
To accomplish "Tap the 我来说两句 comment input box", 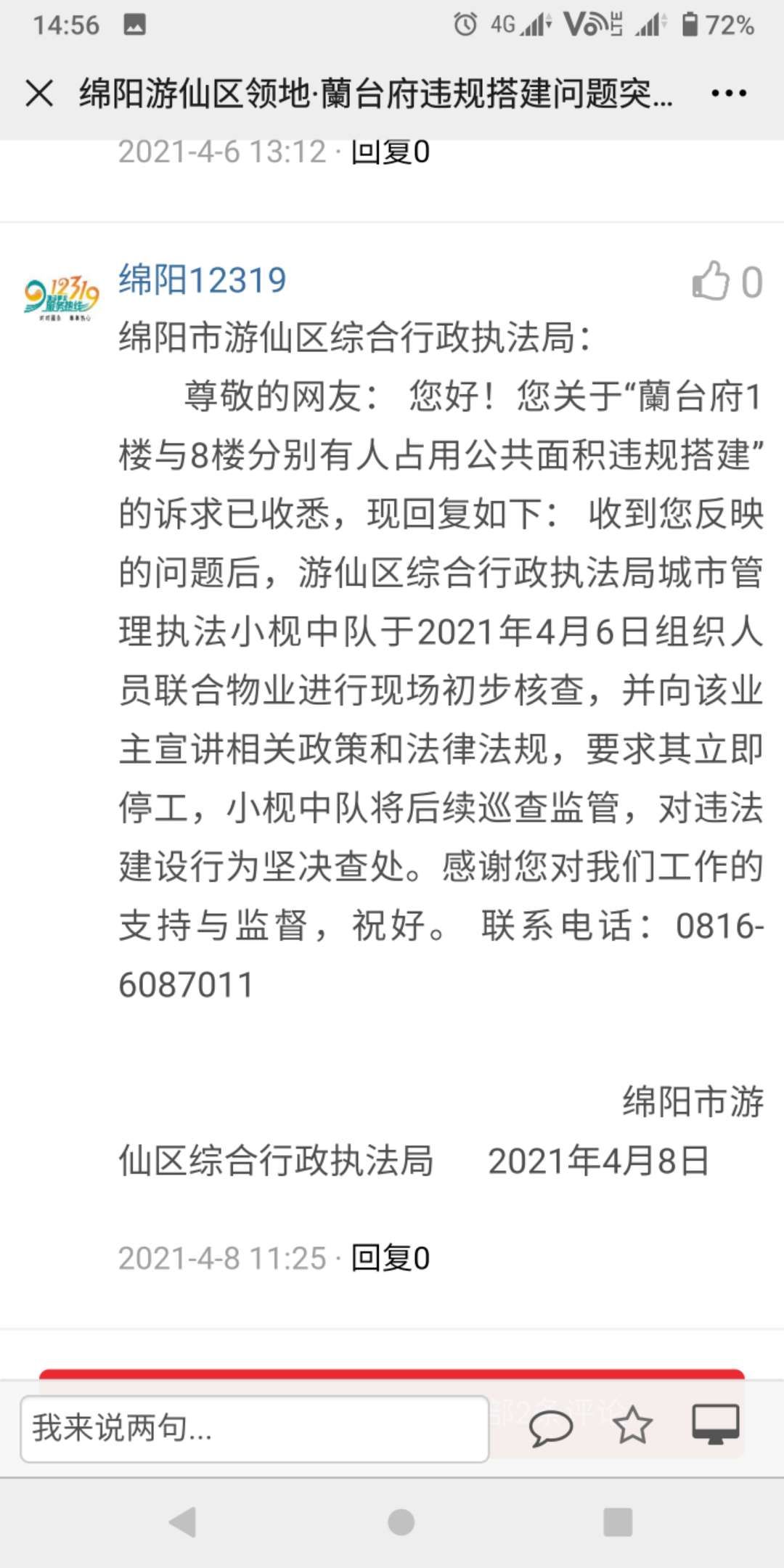I will (254, 1428).
